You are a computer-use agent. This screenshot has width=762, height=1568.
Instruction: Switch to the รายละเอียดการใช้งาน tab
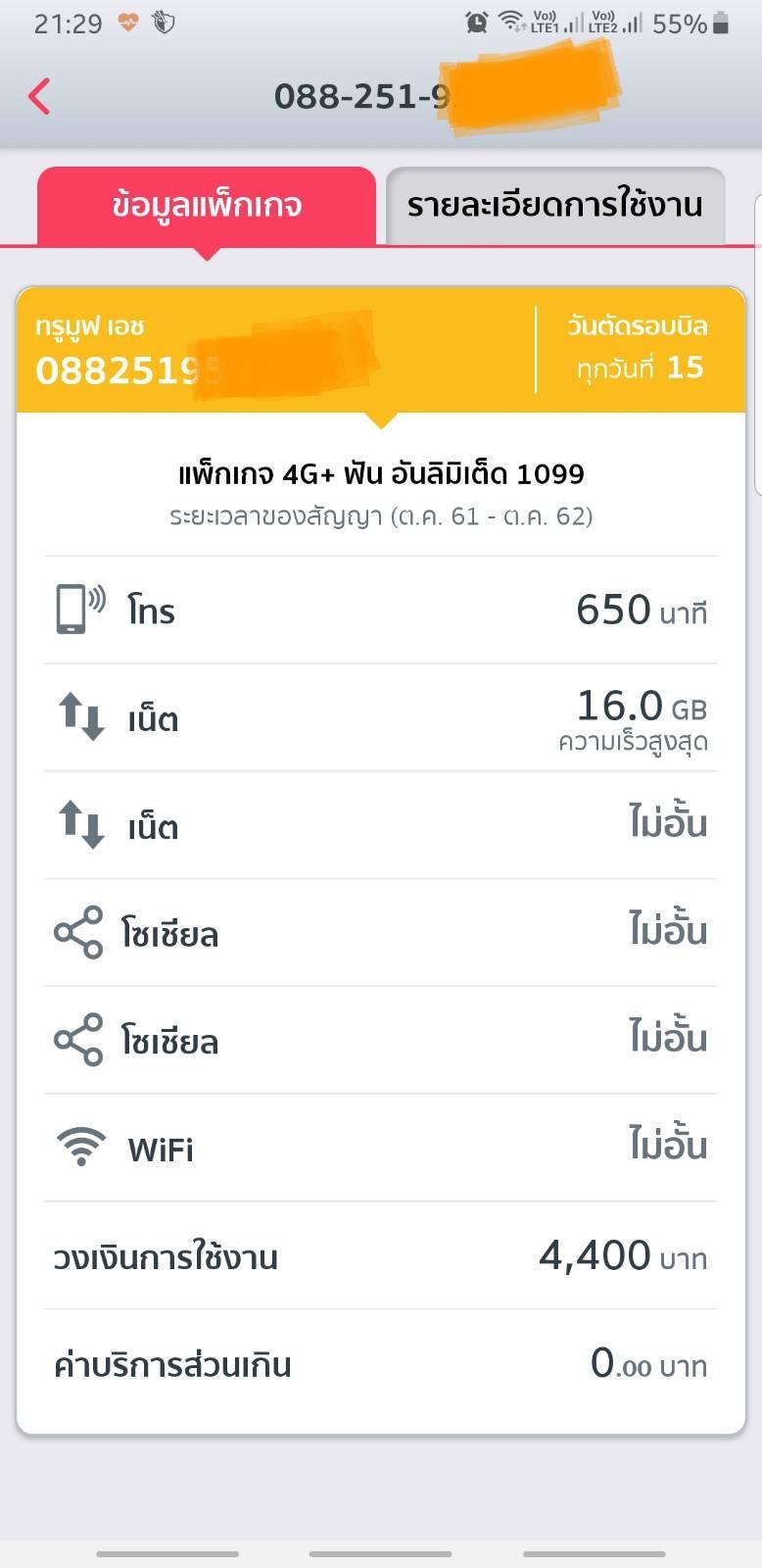554,206
